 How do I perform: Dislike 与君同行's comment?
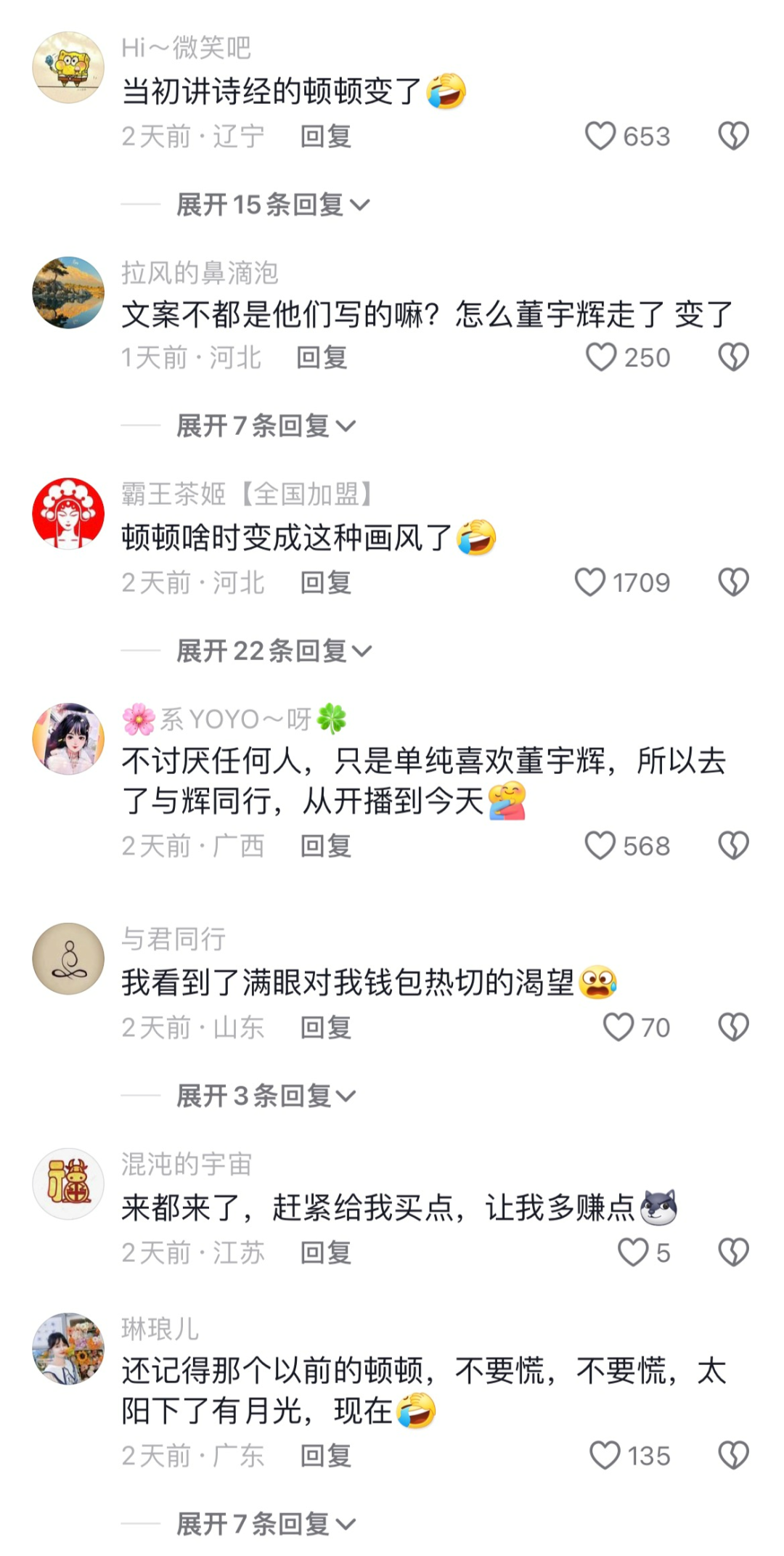pyautogui.click(x=733, y=1027)
